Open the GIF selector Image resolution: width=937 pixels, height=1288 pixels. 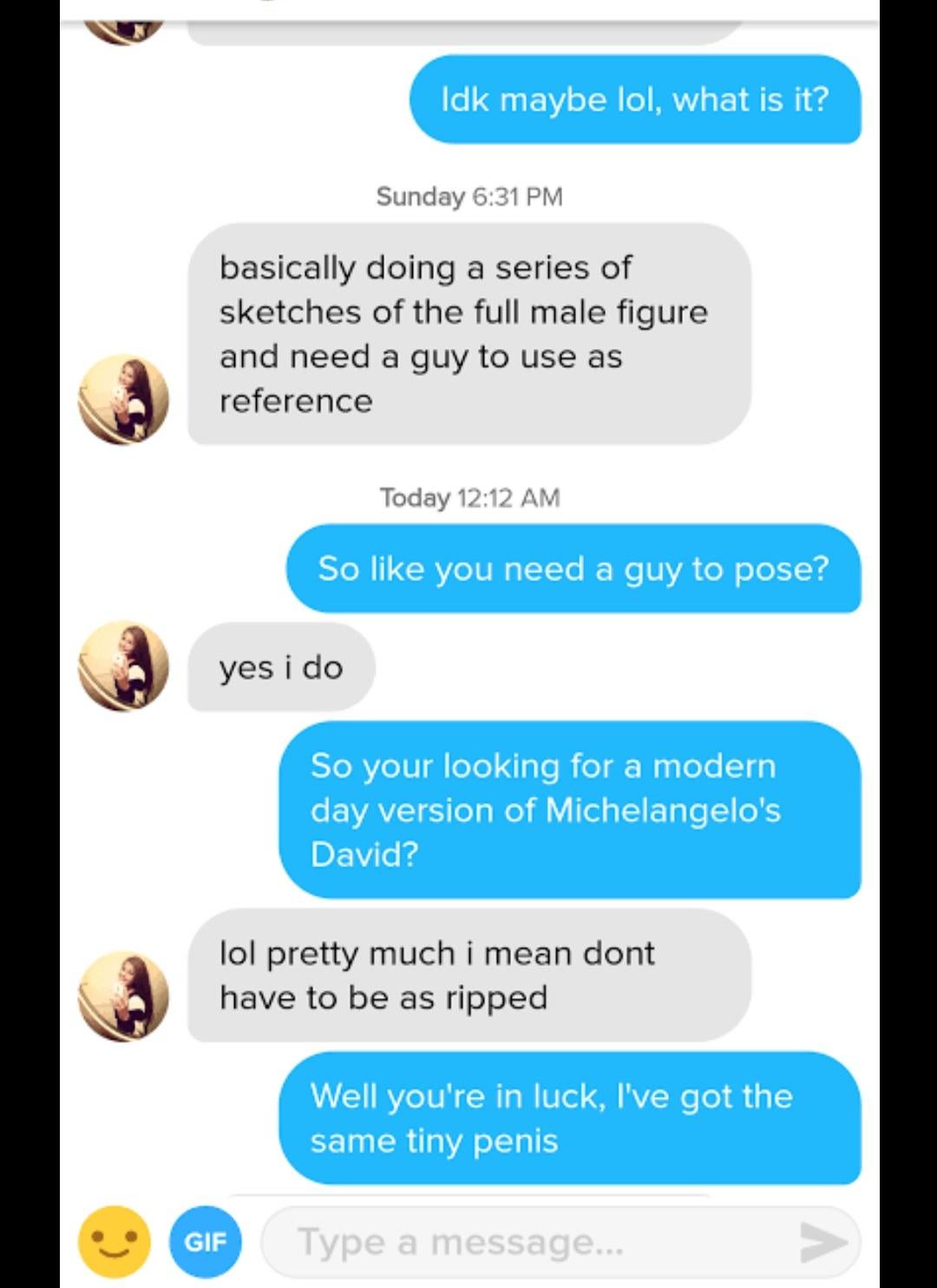(206, 1242)
